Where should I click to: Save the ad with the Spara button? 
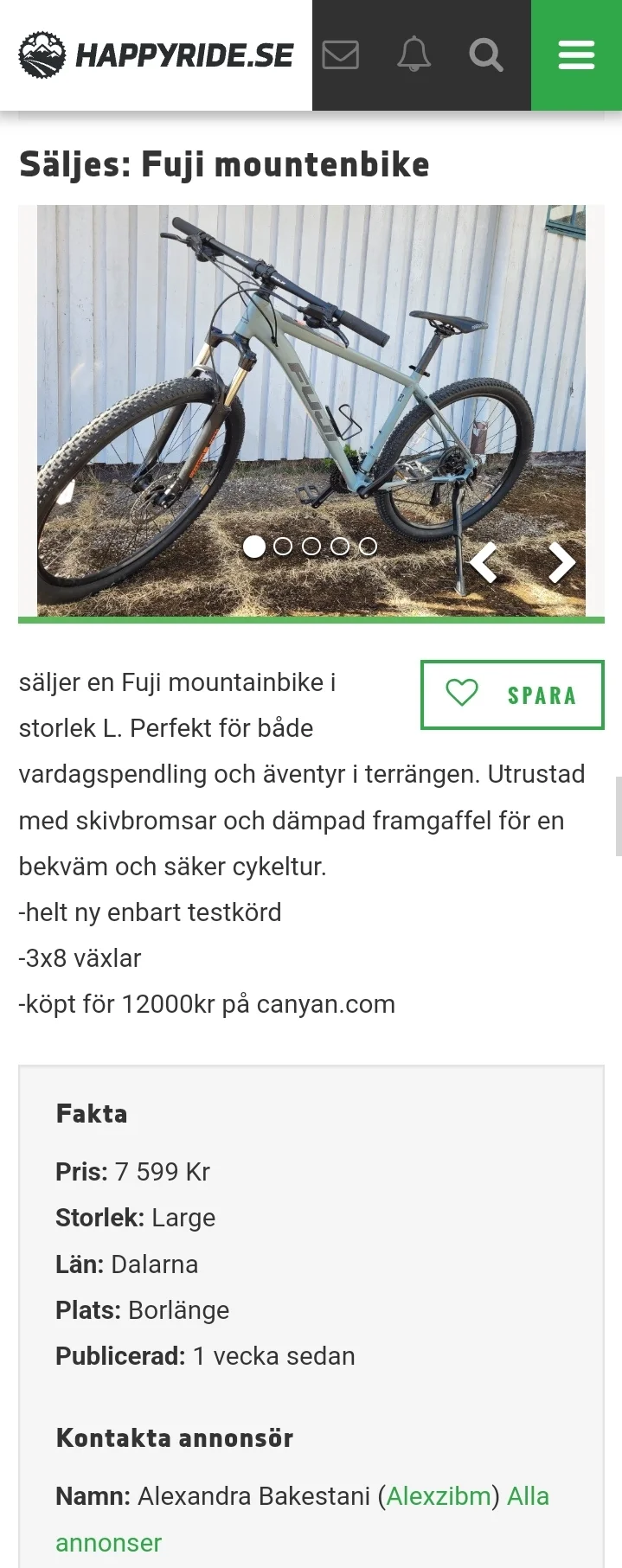pyautogui.click(x=512, y=694)
